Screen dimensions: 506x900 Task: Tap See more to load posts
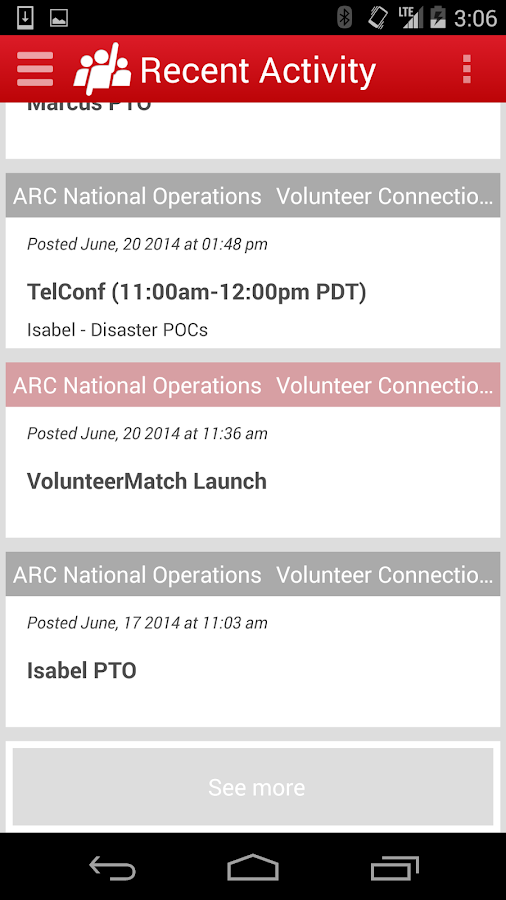[253, 786]
